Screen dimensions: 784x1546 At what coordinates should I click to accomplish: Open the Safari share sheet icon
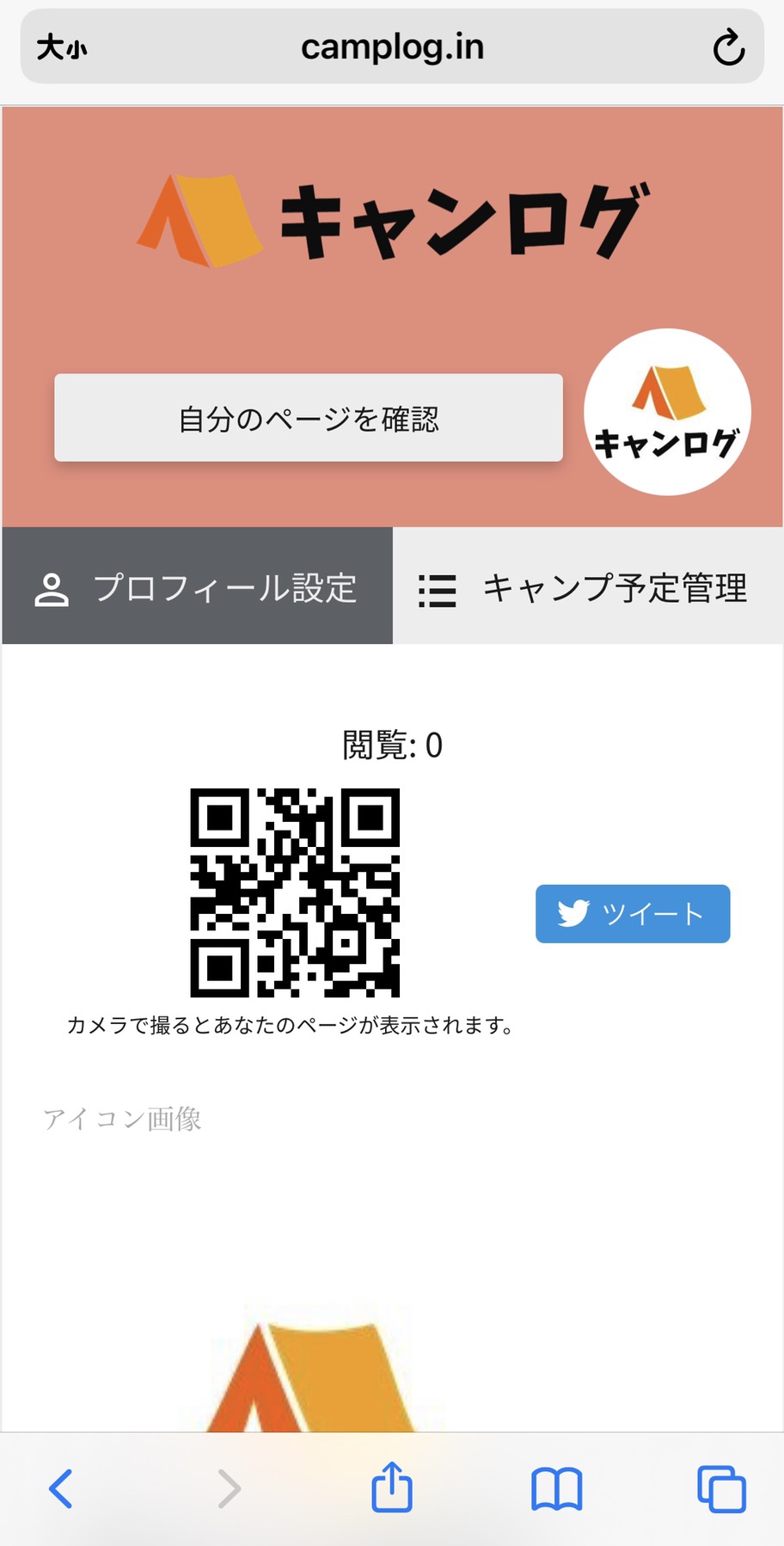tap(392, 1488)
